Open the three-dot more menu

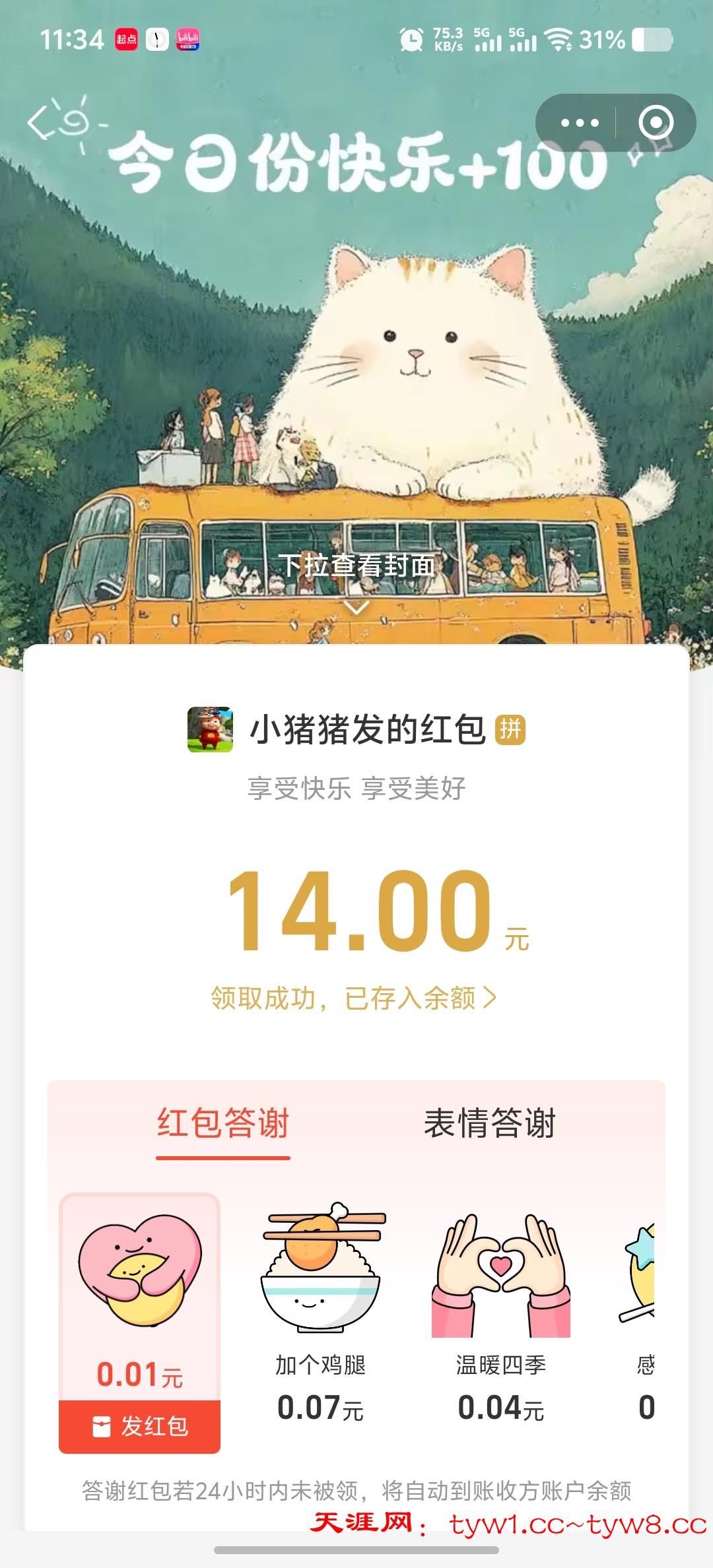coord(579,123)
